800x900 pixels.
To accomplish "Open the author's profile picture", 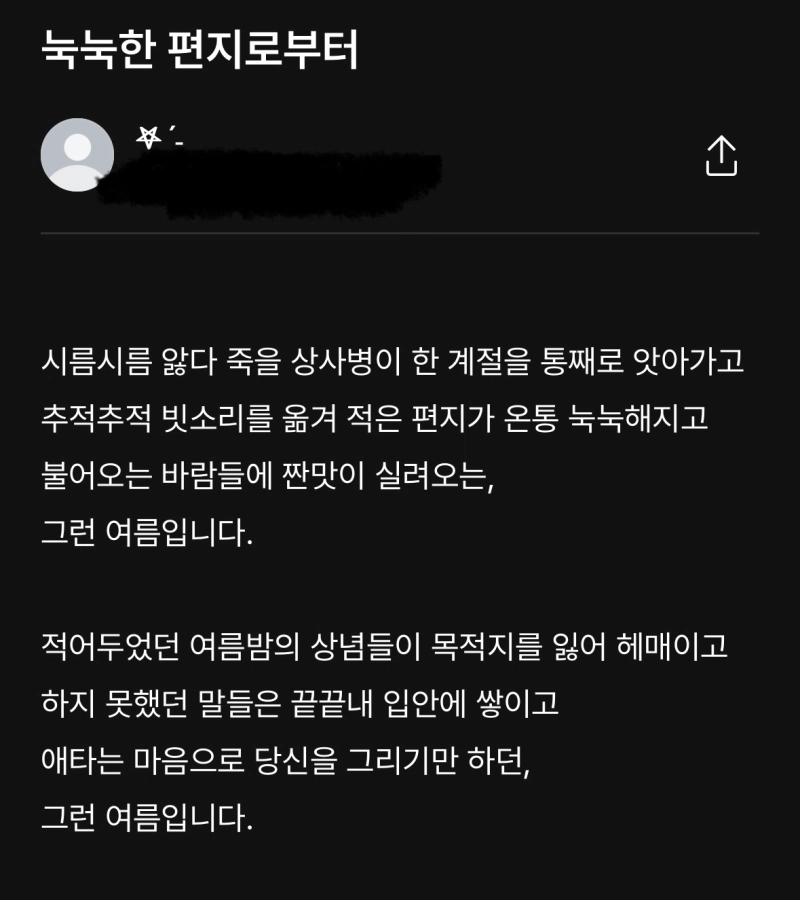I will click(x=77, y=155).
